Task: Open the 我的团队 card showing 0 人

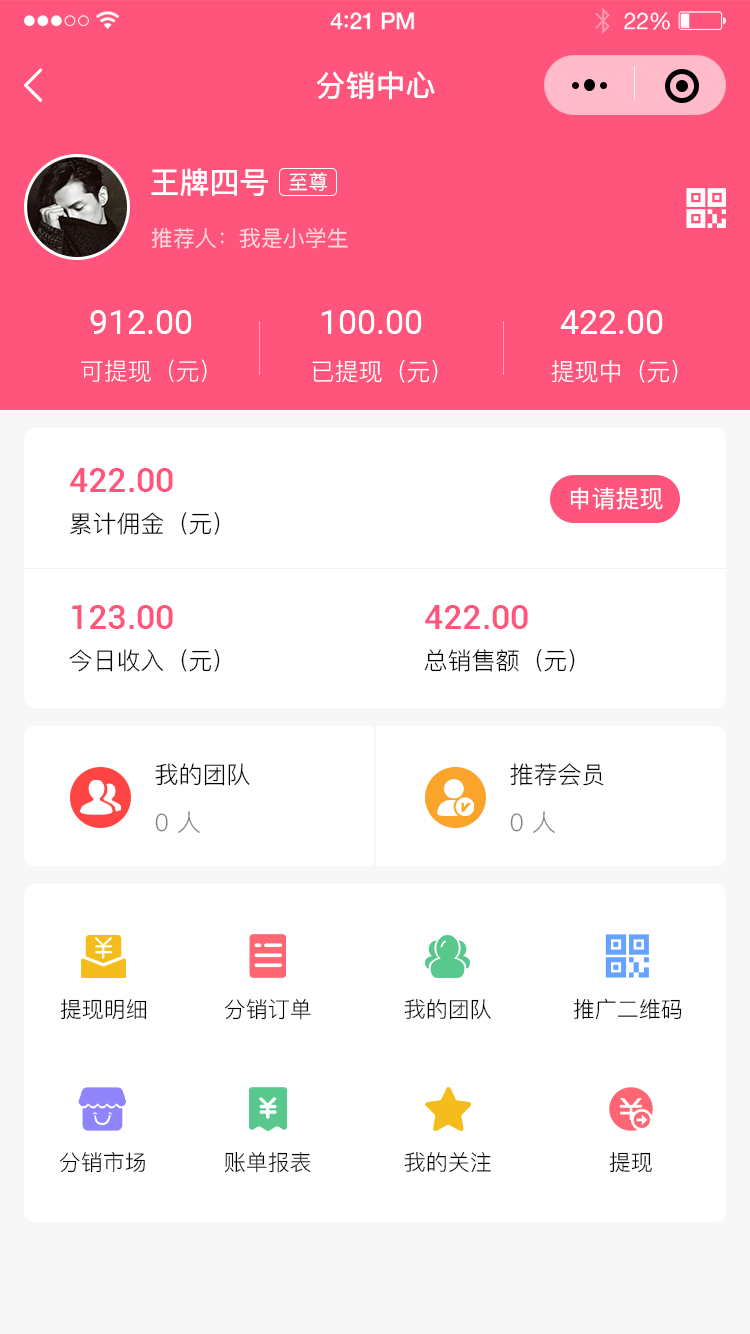Action: point(200,796)
